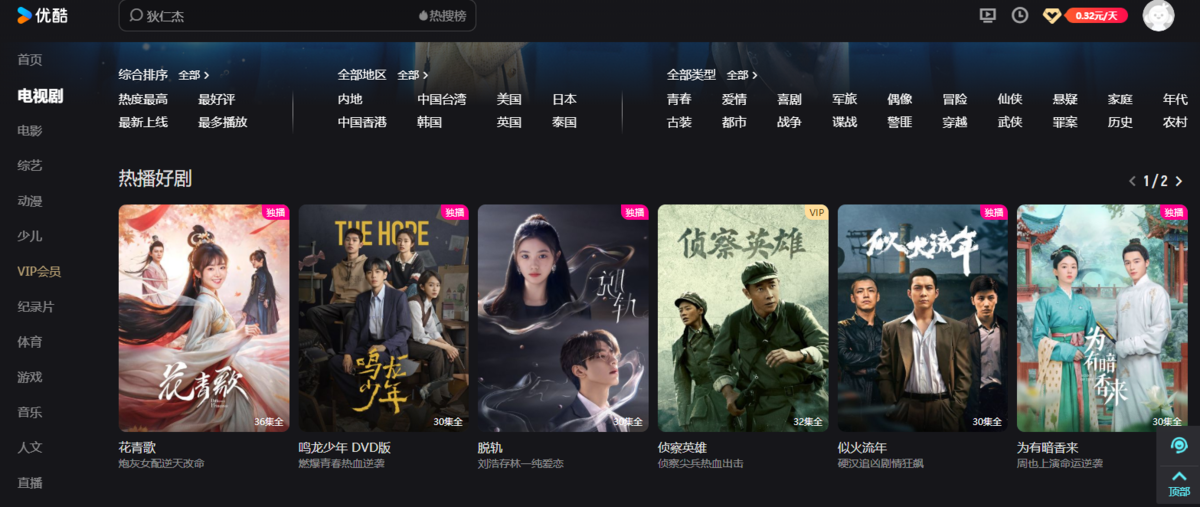Select the 悬疑 genre filter
The width and height of the screenshot is (1200, 507).
(1065, 99)
